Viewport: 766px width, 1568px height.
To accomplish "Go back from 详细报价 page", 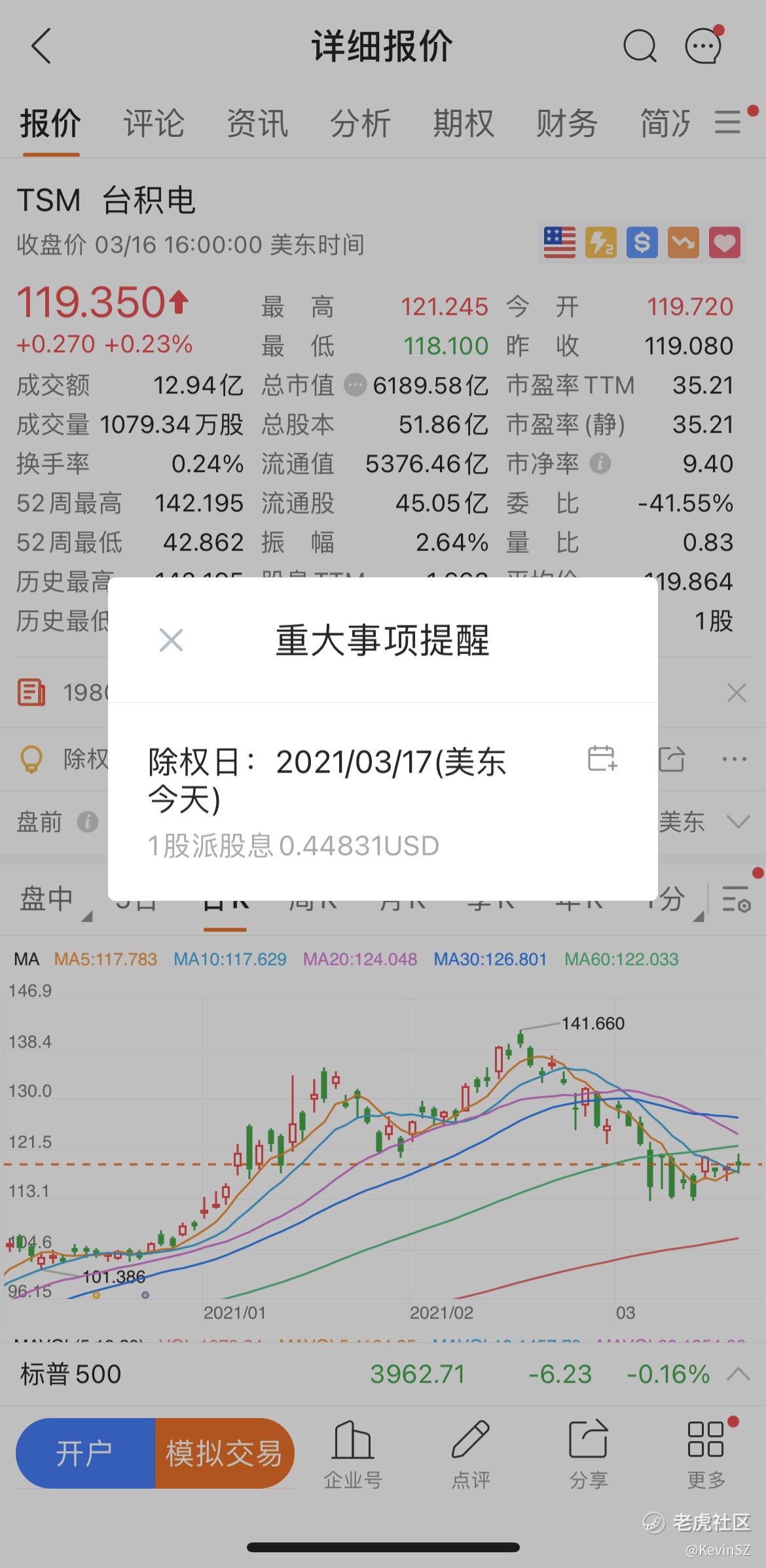I will 41,47.
